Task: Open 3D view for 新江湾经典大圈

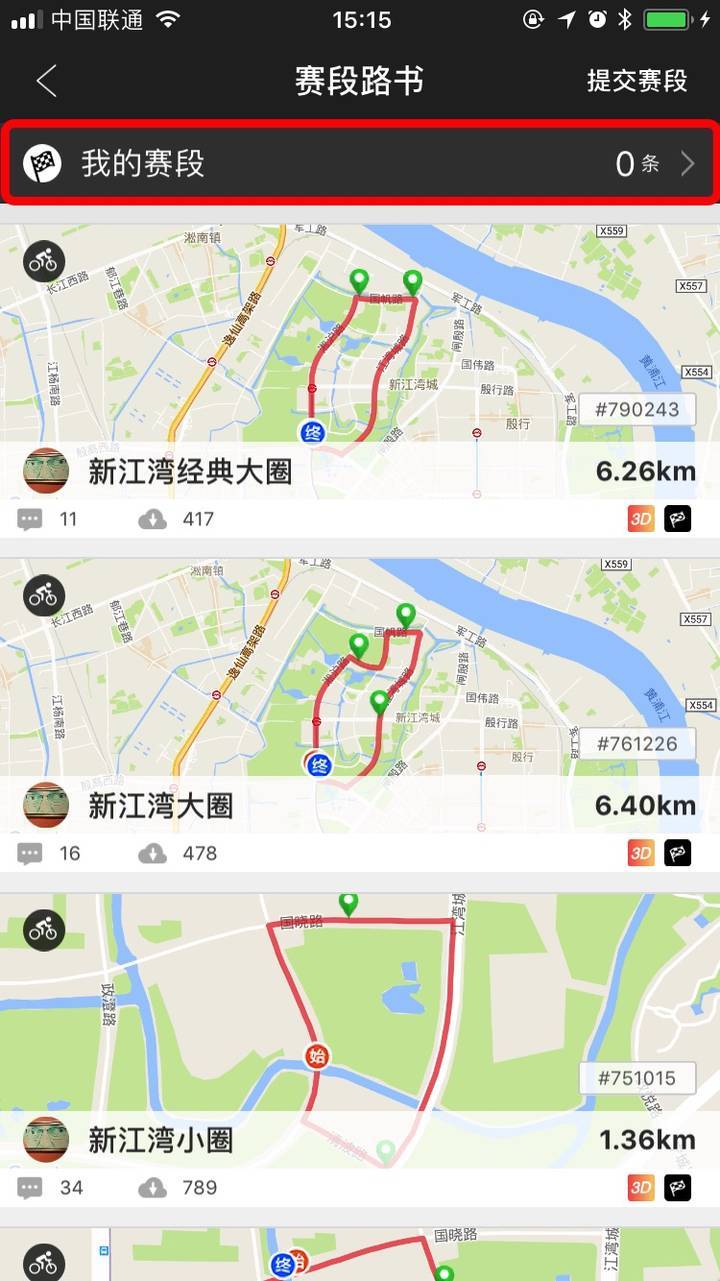Action: (x=641, y=519)
